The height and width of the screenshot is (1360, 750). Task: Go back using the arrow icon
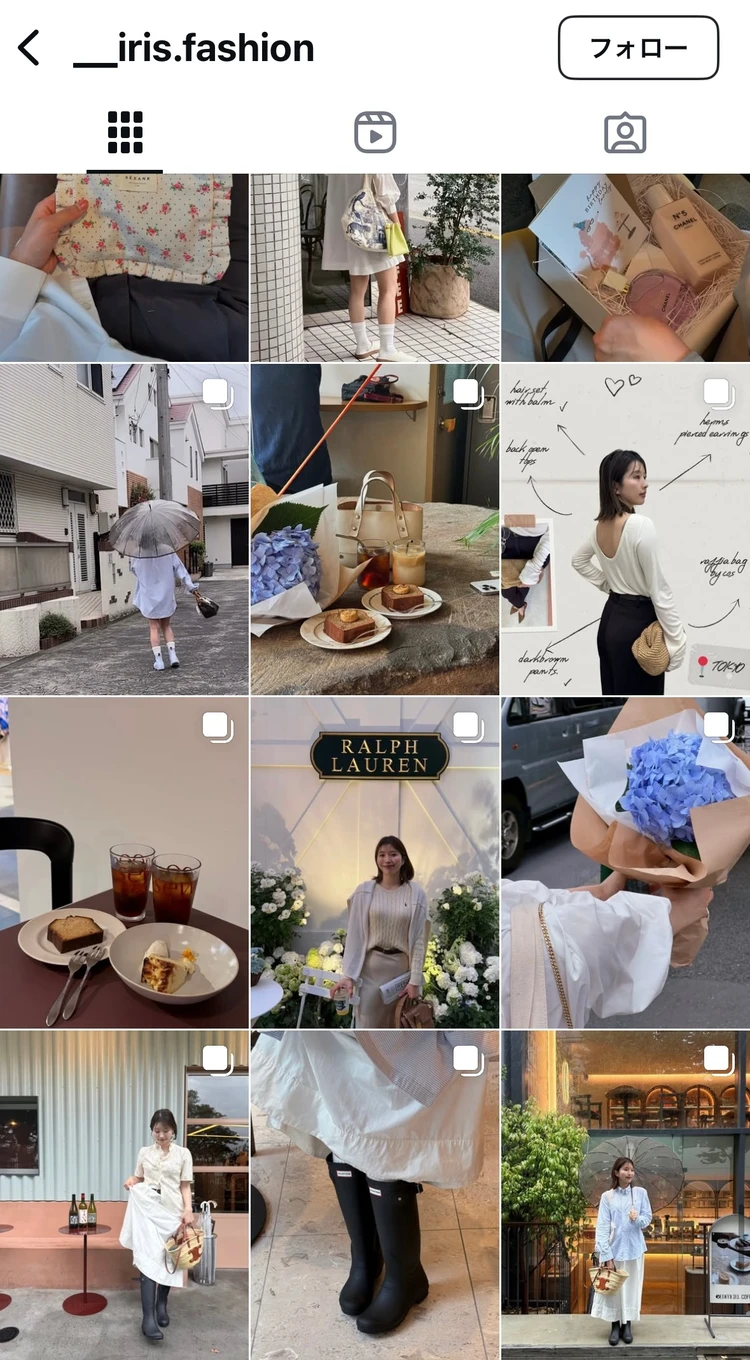[x=30, y=48]
